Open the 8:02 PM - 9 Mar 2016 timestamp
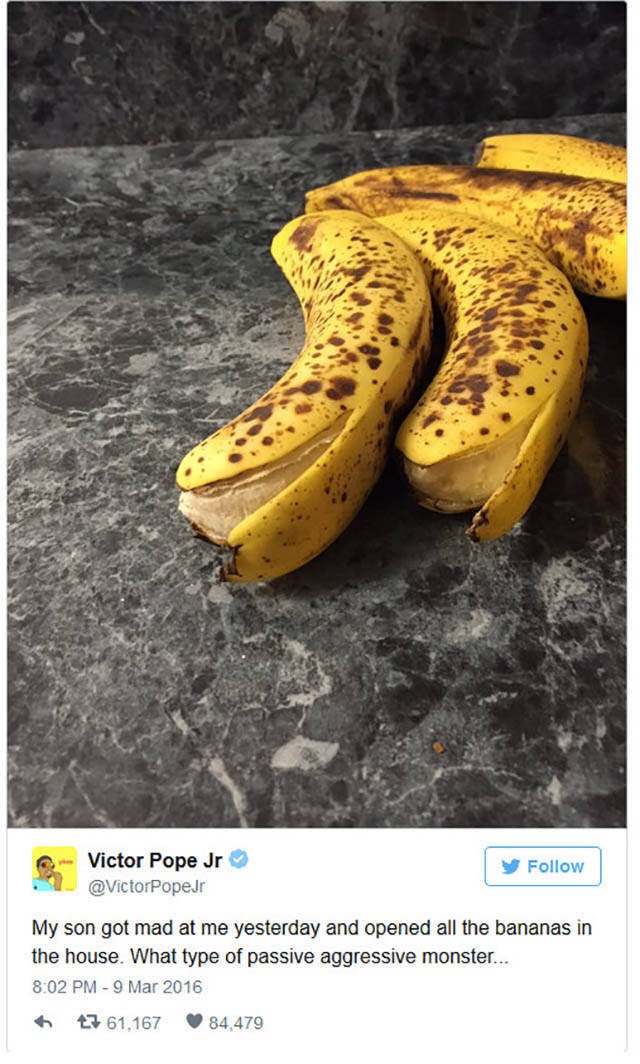The width and height of the screenshot is (640, 1064). coord(117,987)
